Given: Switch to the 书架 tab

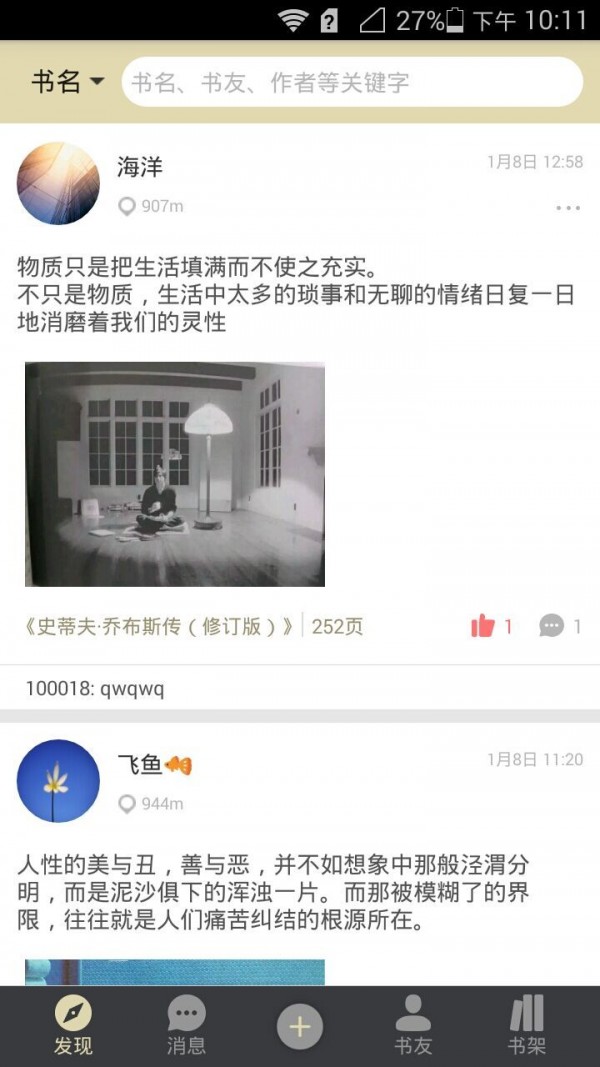Looking at the screenshot, I should [527, 1026].
